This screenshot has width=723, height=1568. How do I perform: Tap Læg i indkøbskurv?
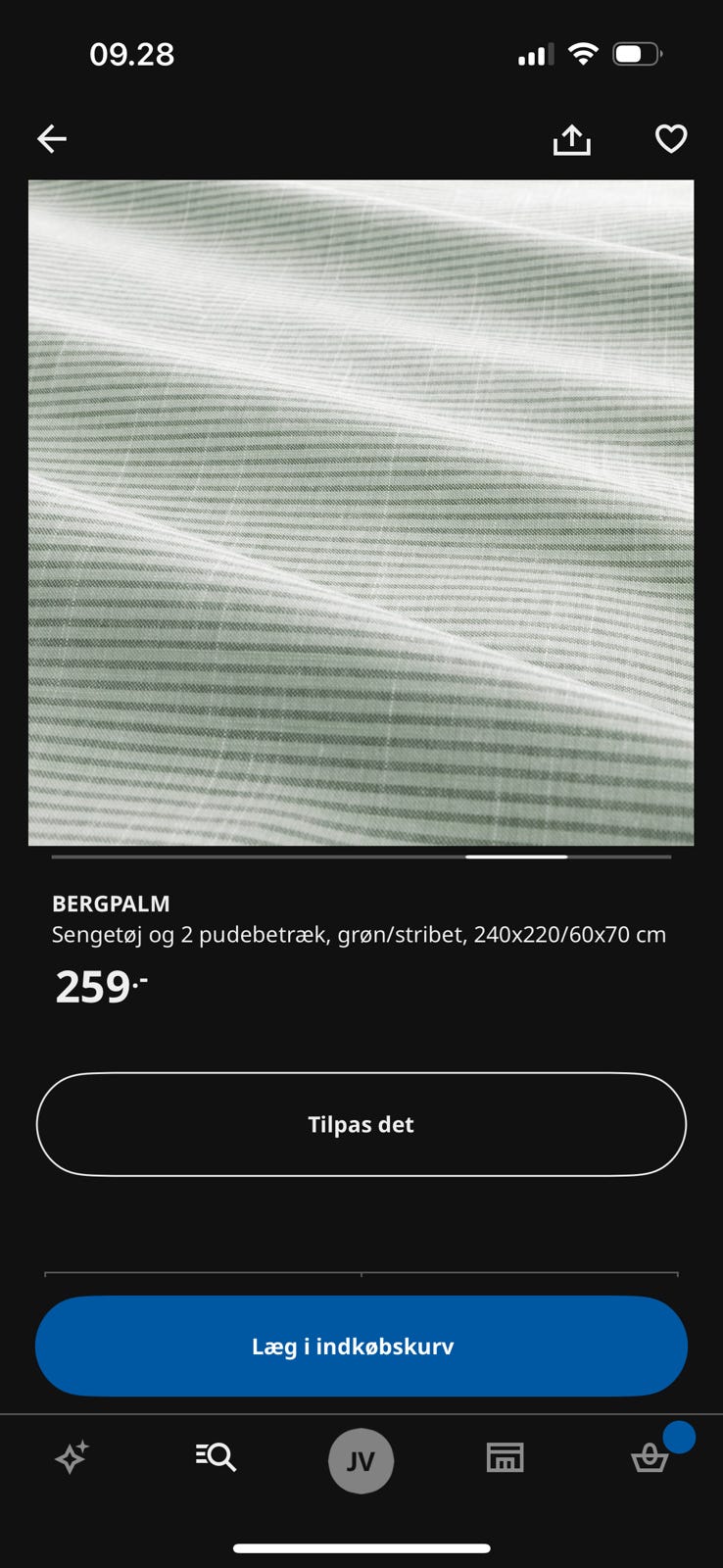point(361,1347)
